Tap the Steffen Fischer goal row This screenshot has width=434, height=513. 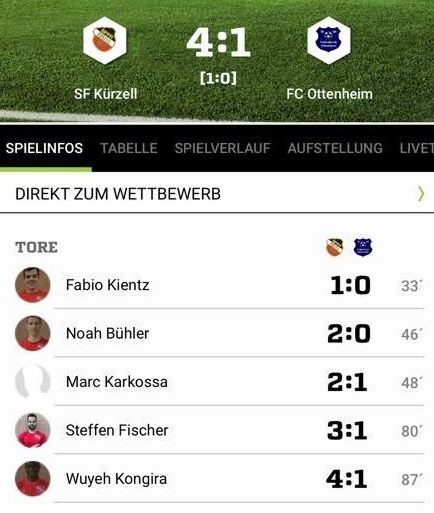217,430
